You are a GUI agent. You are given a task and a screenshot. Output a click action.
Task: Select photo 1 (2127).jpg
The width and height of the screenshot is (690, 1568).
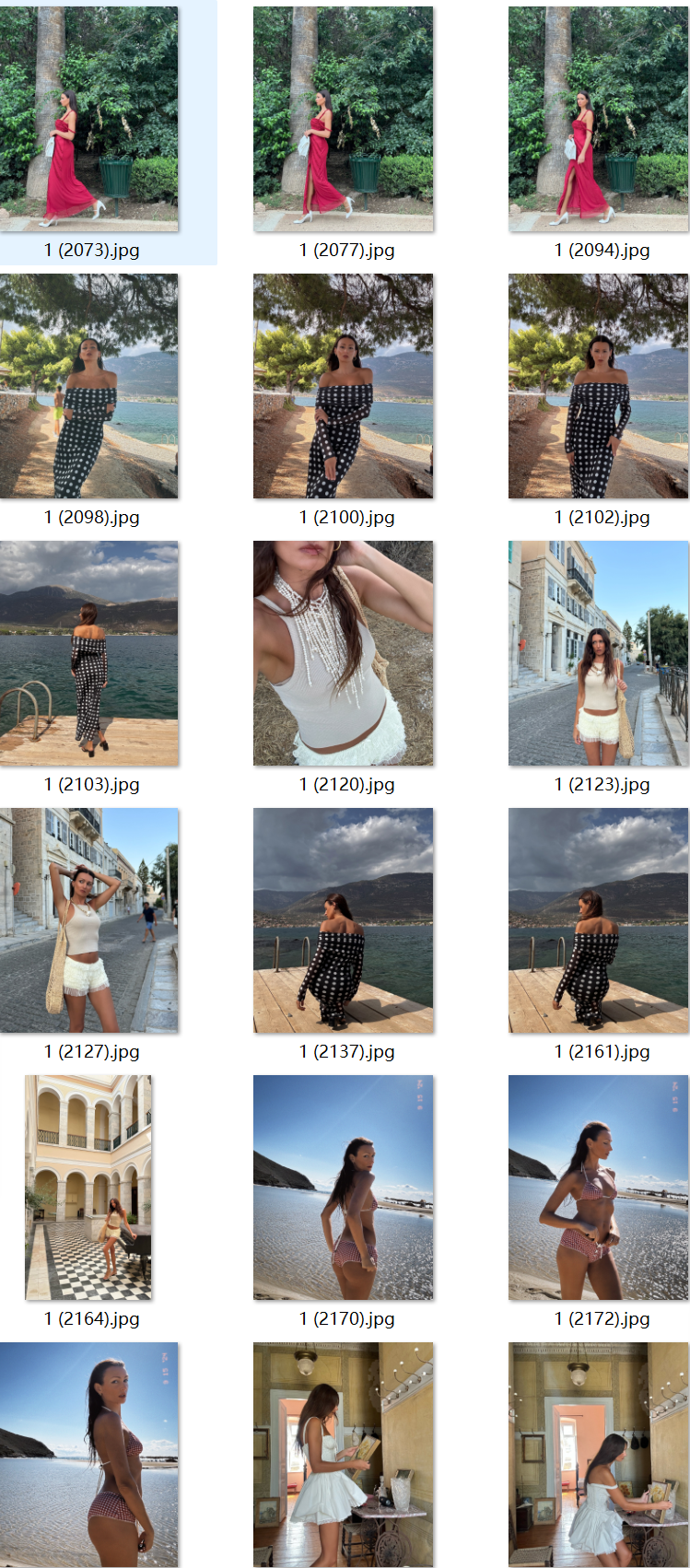[x=89, y=920]
